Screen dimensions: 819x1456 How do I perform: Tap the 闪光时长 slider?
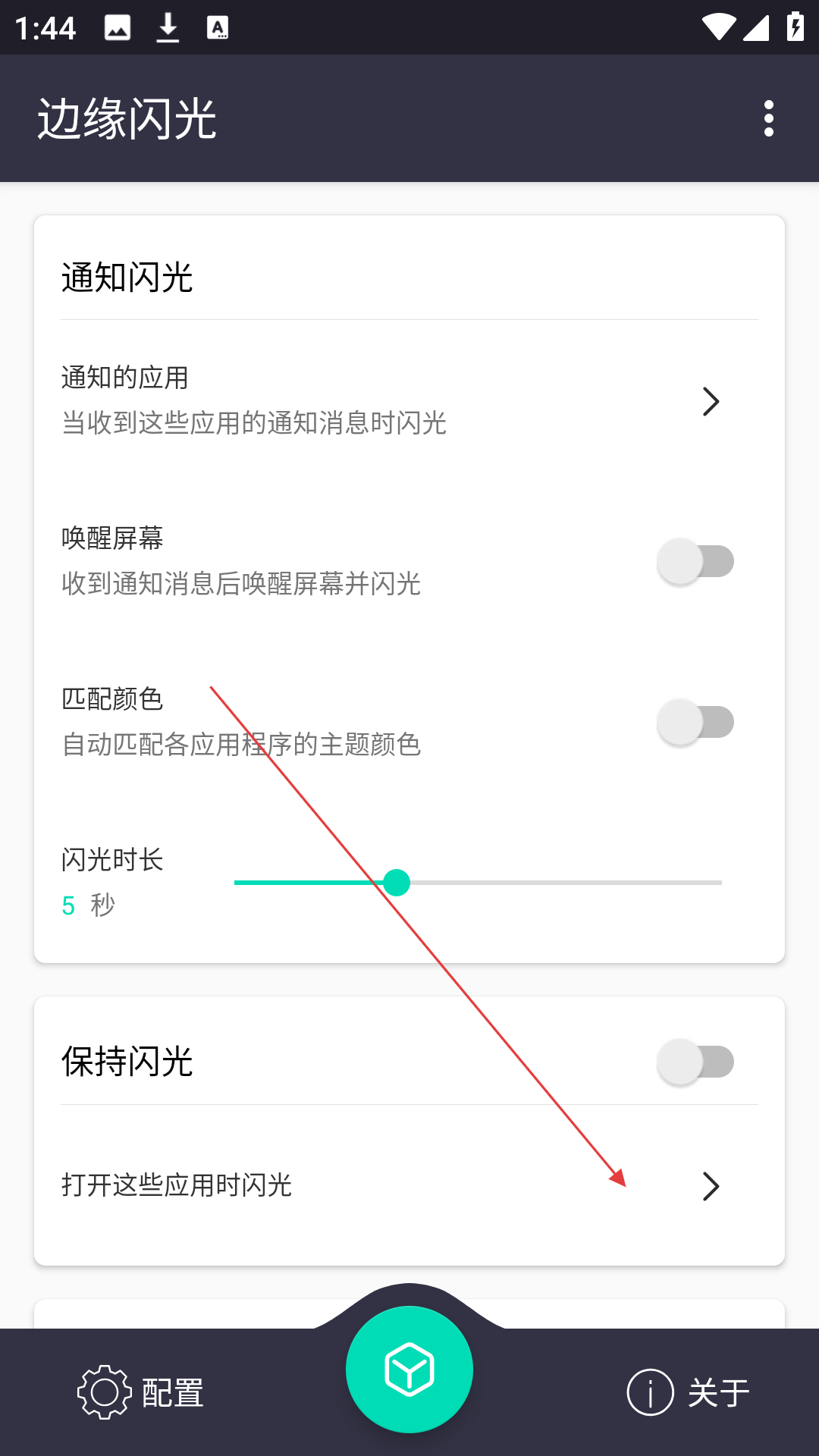click(x=478, y=883)
